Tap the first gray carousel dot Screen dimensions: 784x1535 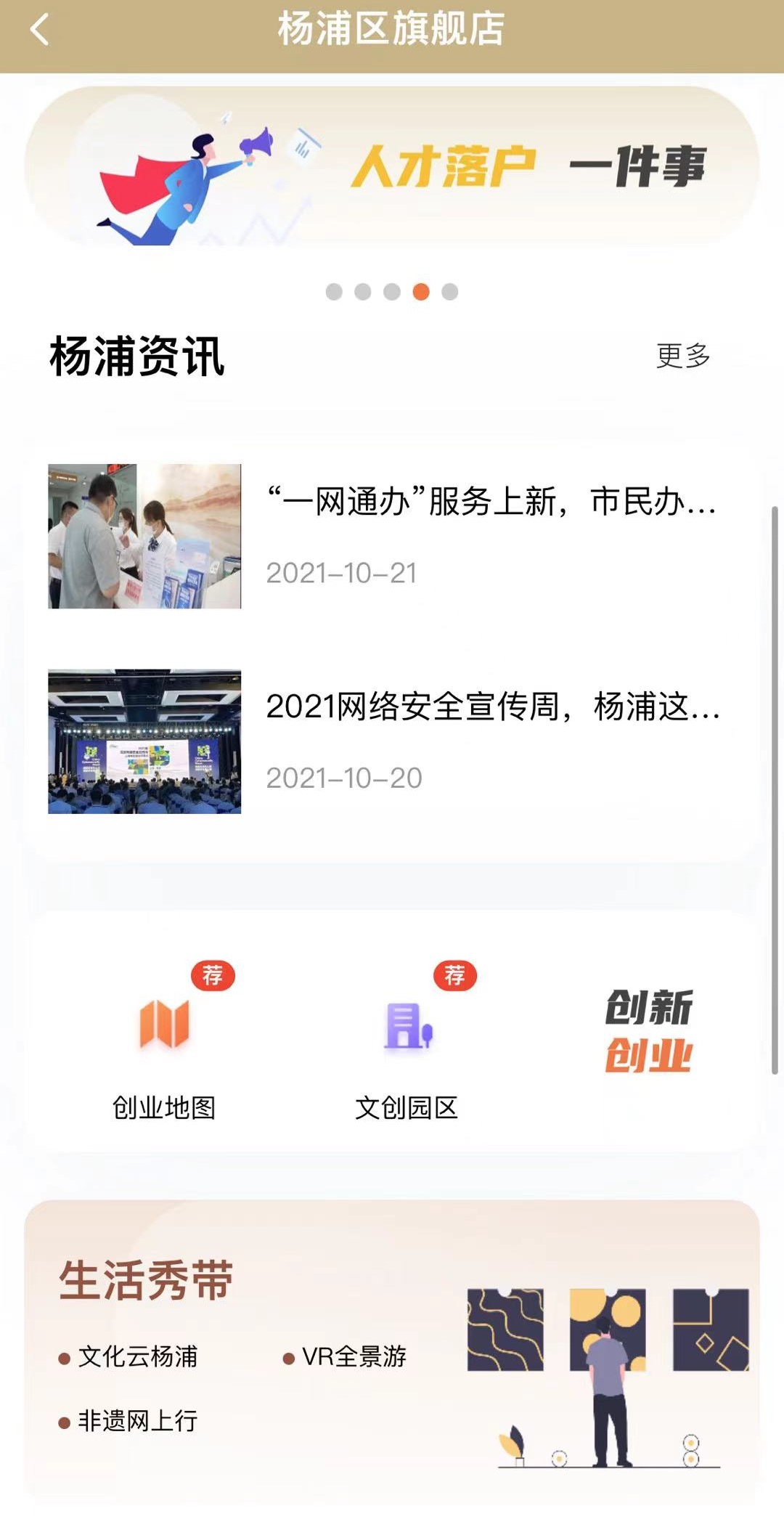pos(335,291)
